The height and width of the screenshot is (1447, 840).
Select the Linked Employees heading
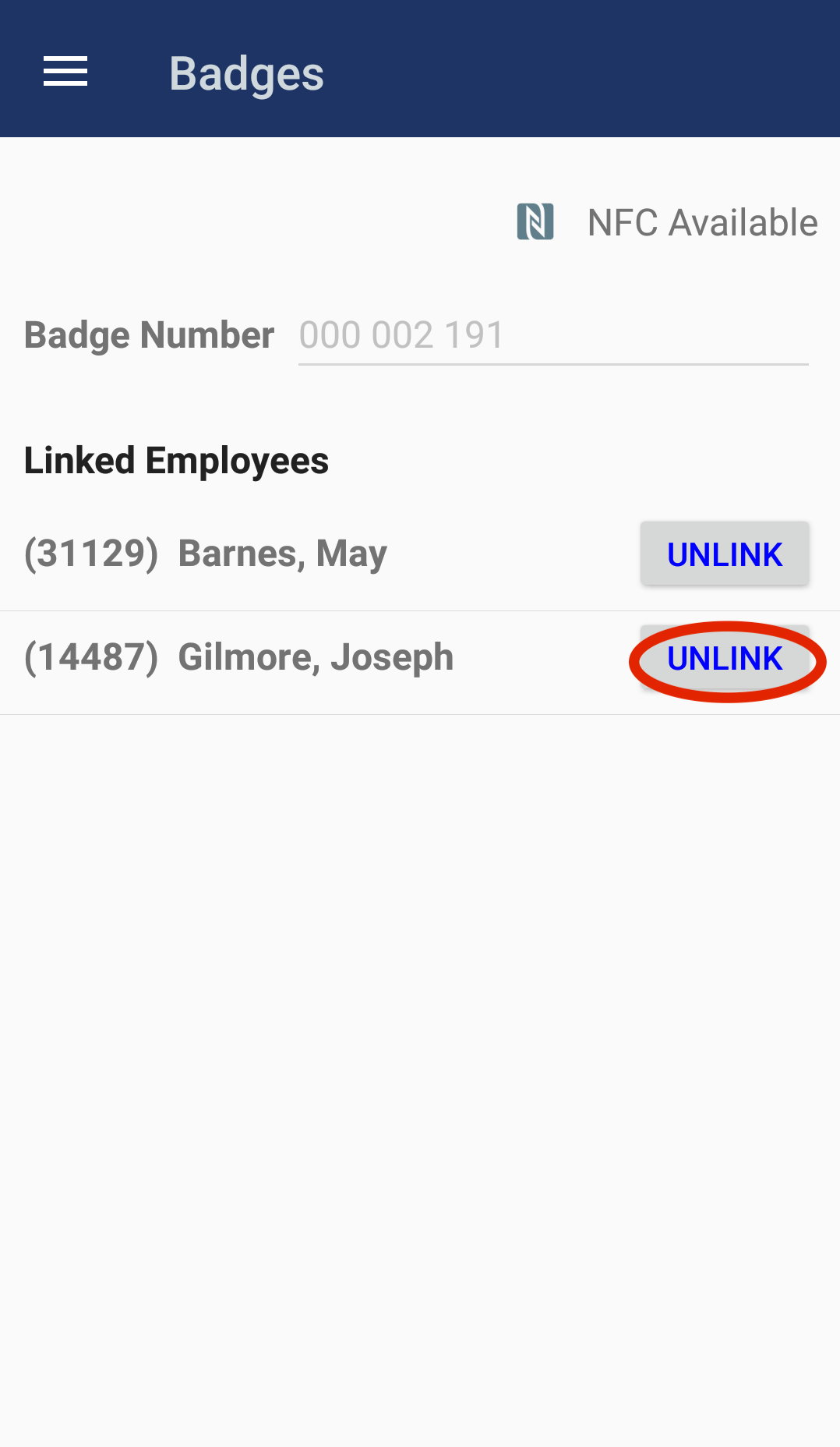[x=176, y=460]
